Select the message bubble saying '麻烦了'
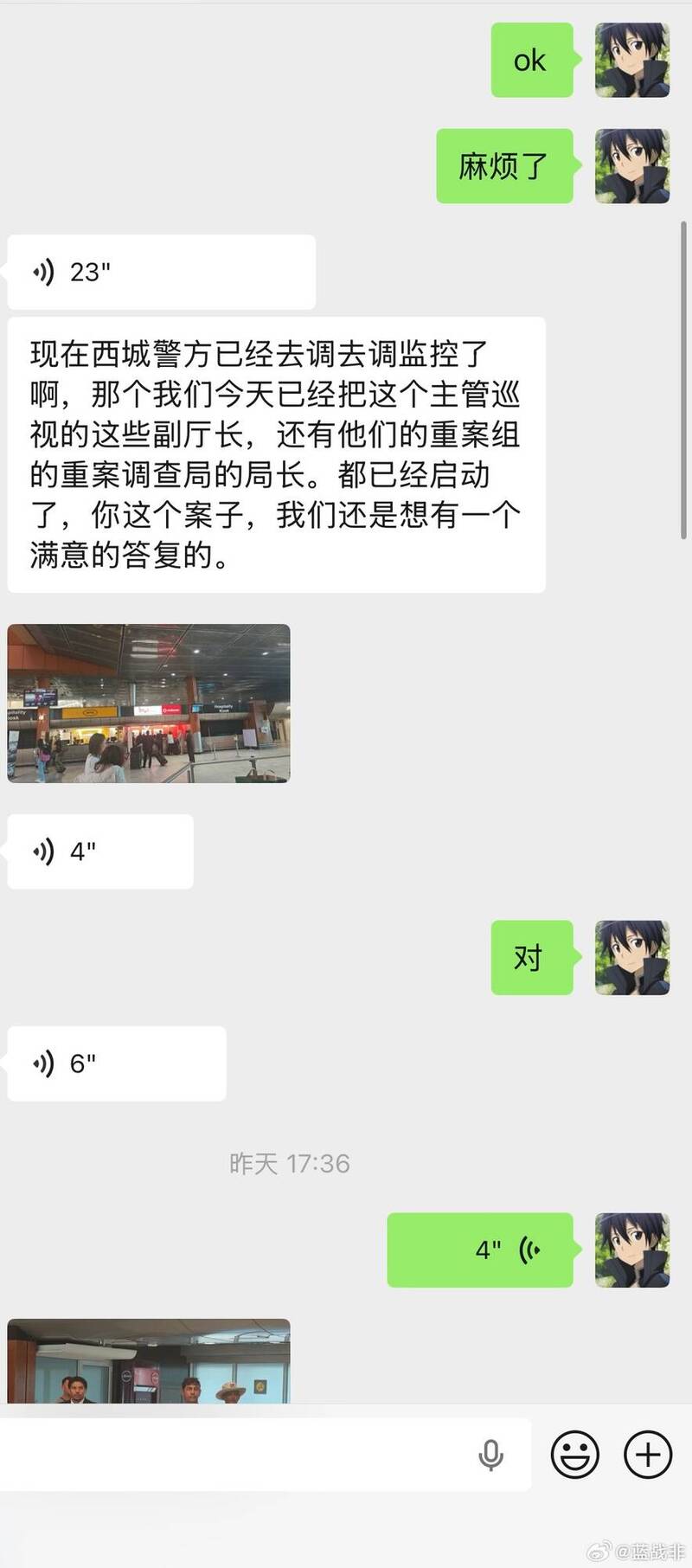The height and width of the screenshot is (1568, 692). tap(504, 166)
